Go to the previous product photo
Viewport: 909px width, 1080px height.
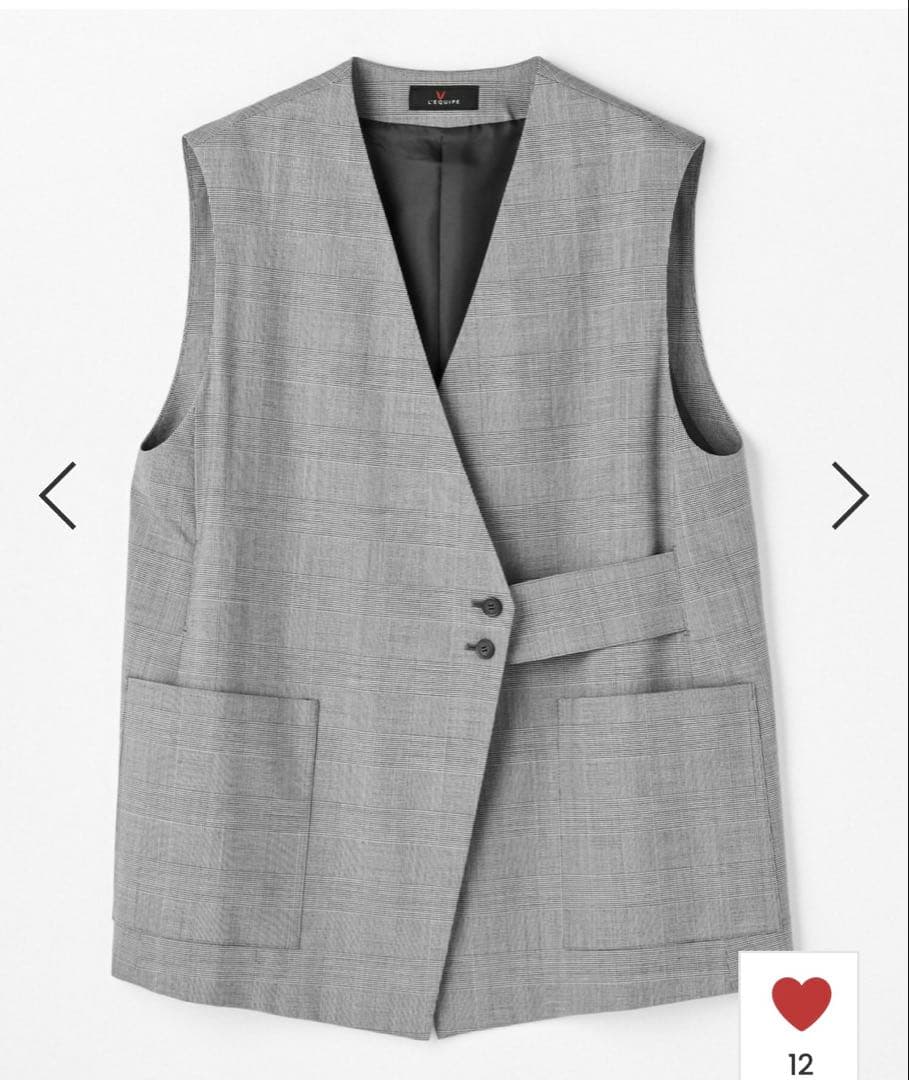[x=58, y=494]
